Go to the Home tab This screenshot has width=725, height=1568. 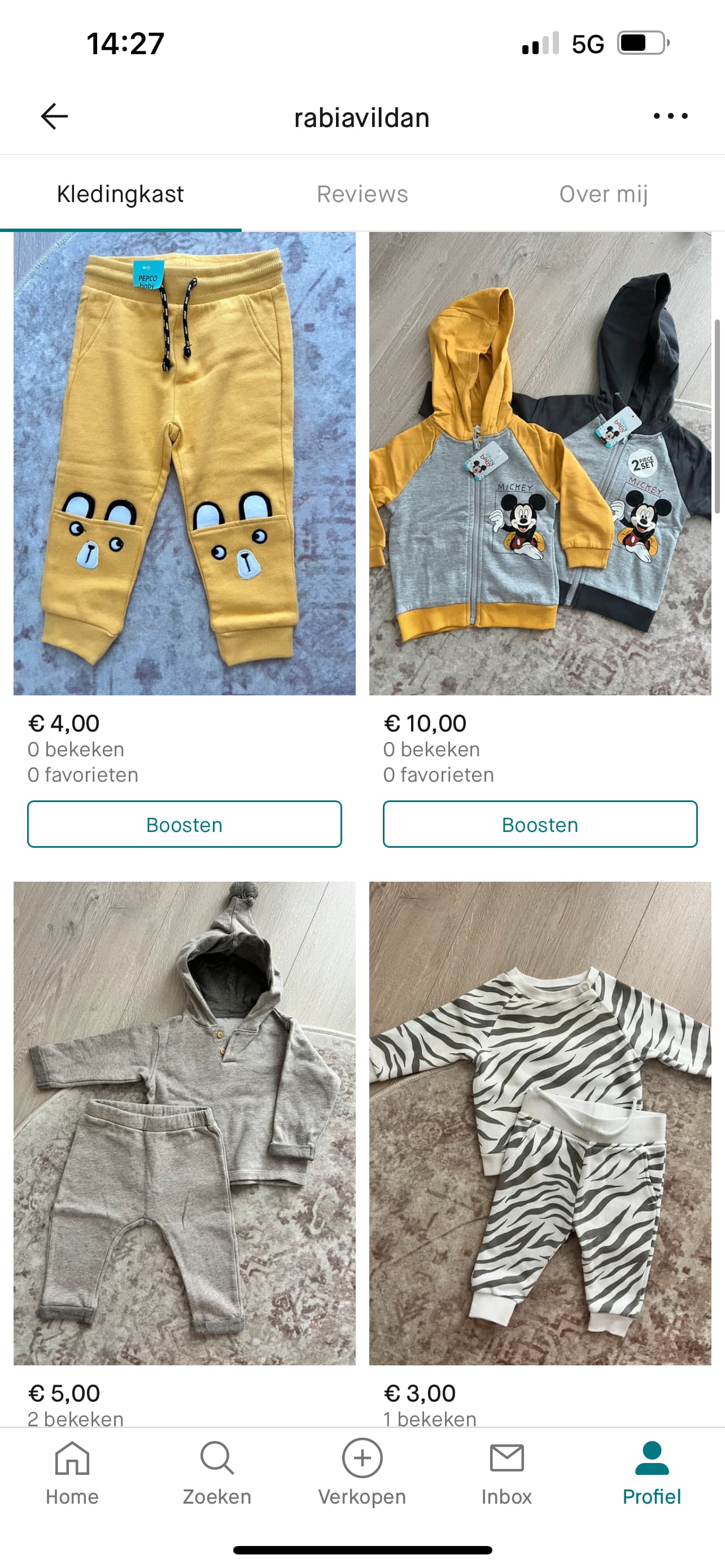coord(72,1473)
